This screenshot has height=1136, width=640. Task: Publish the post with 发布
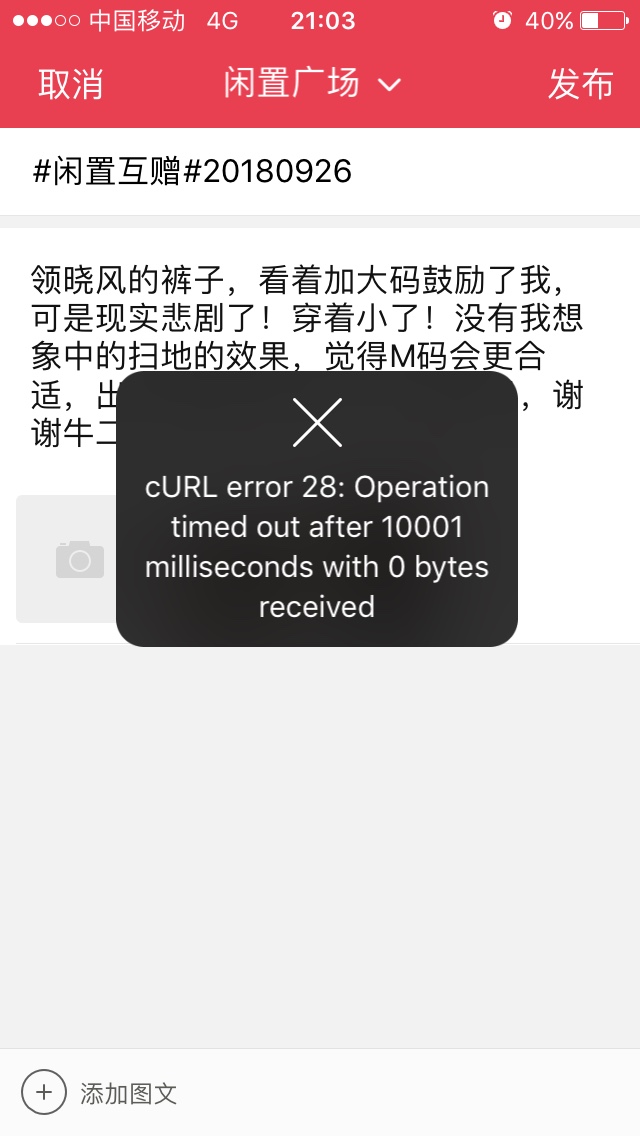click(581, 84)
